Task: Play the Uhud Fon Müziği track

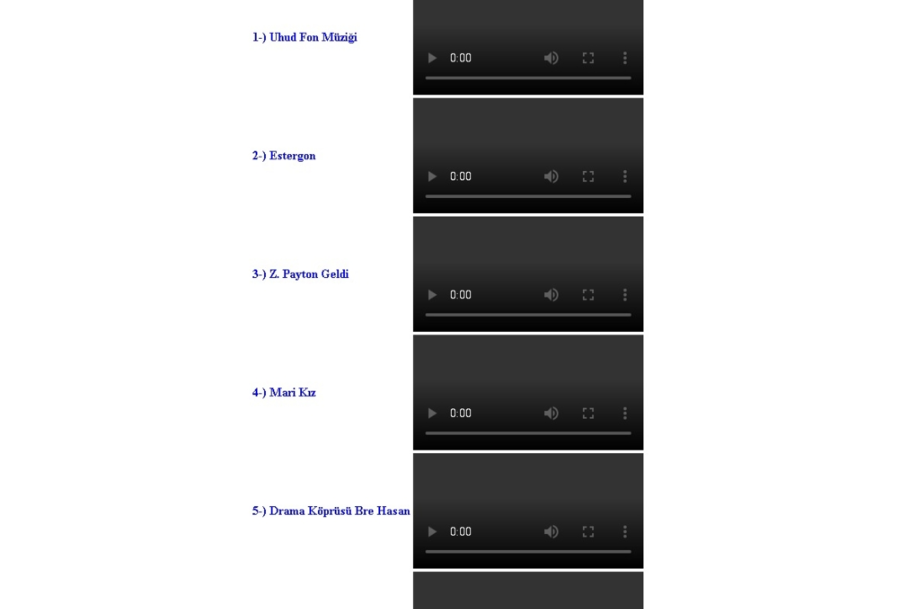Action: tap(432, 58)
